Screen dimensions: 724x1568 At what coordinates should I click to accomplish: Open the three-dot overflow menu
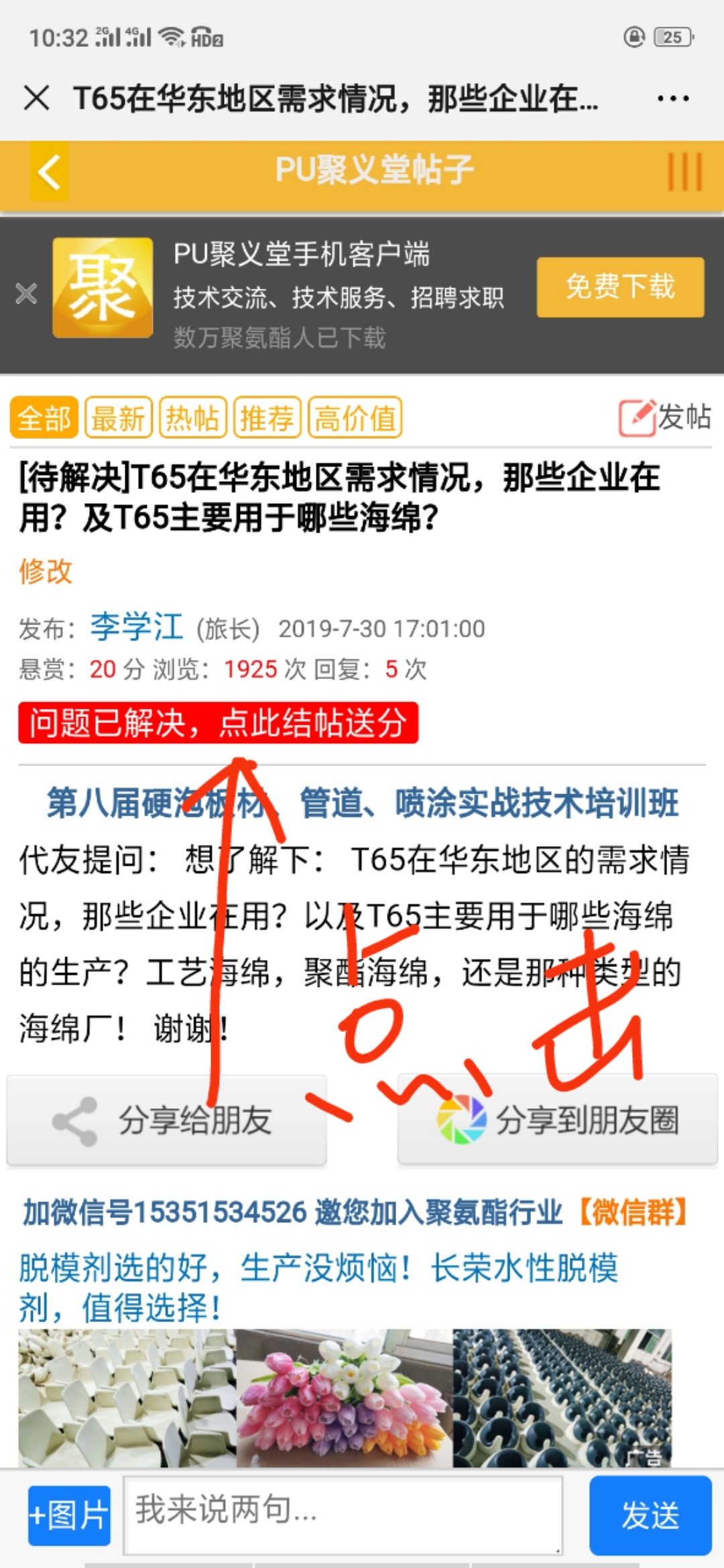point(672,99)
